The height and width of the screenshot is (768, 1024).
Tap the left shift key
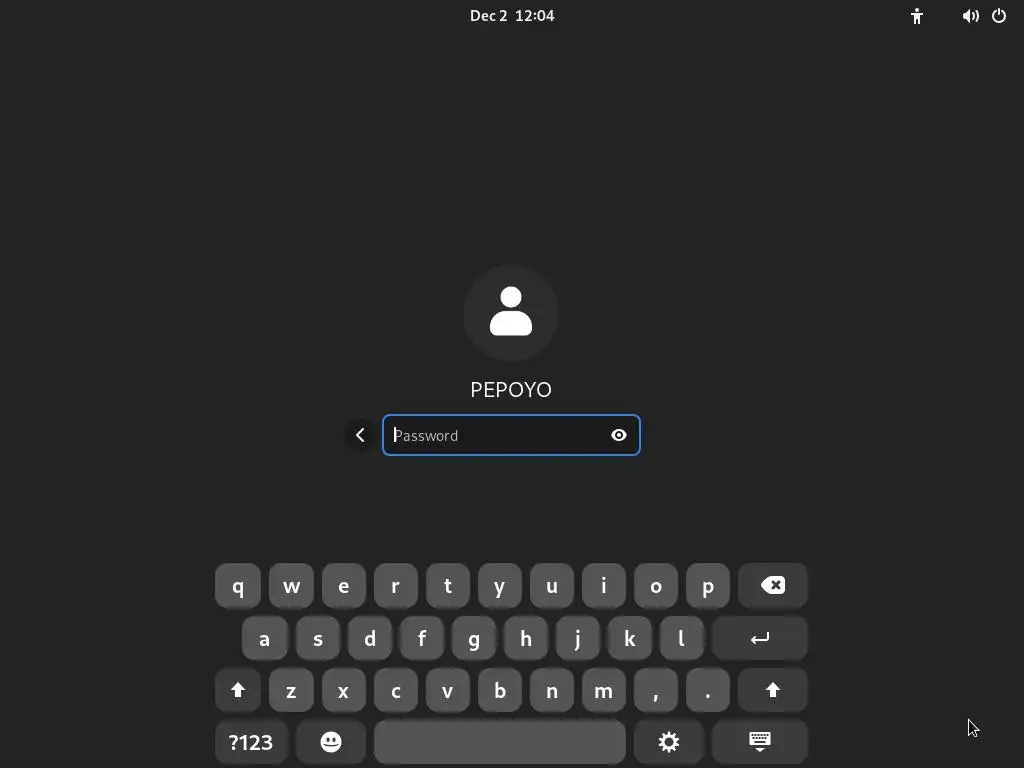click(x=238, y=690)
